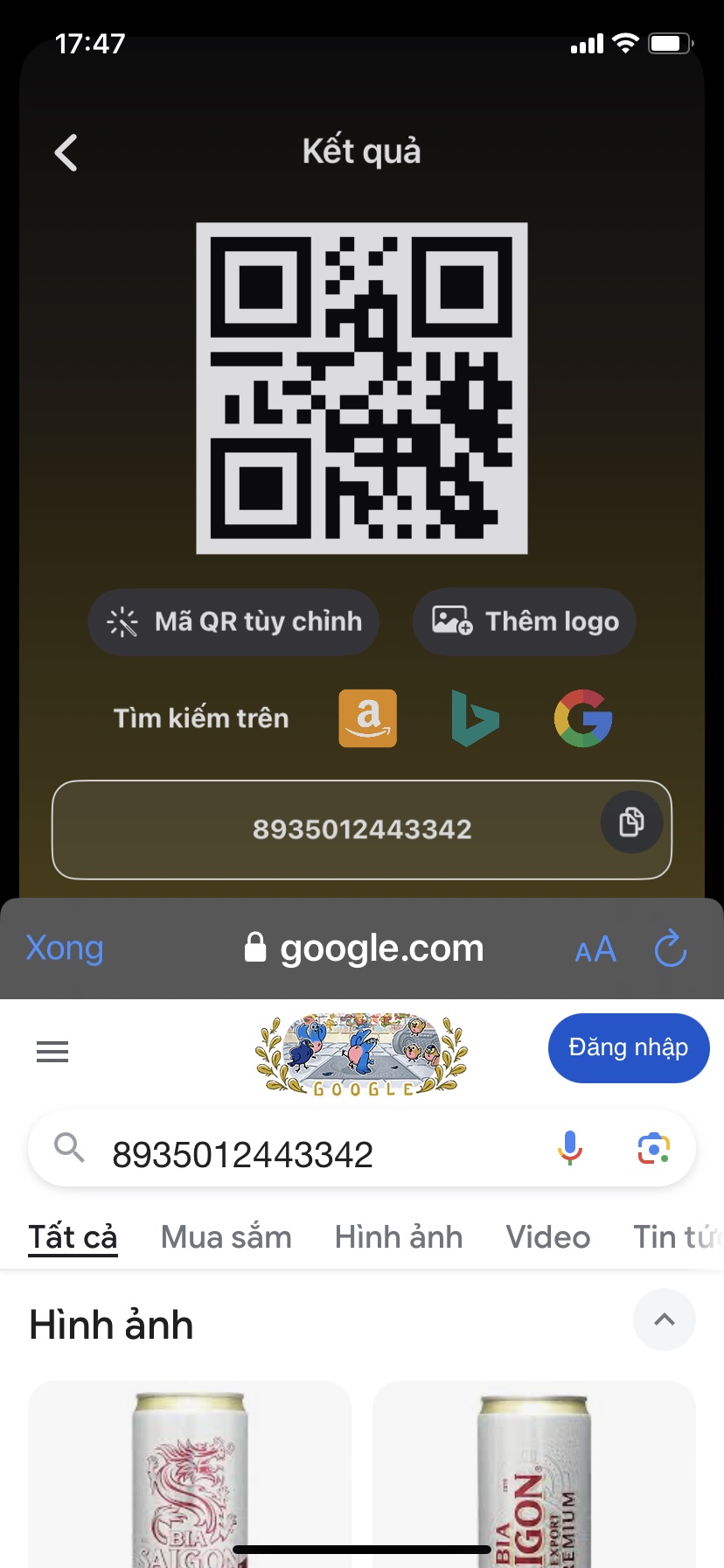This screenshot has height=1568, width=724.
Task: Tap the Đăng nhập sign-in button
Action: tap(628, 1048)
